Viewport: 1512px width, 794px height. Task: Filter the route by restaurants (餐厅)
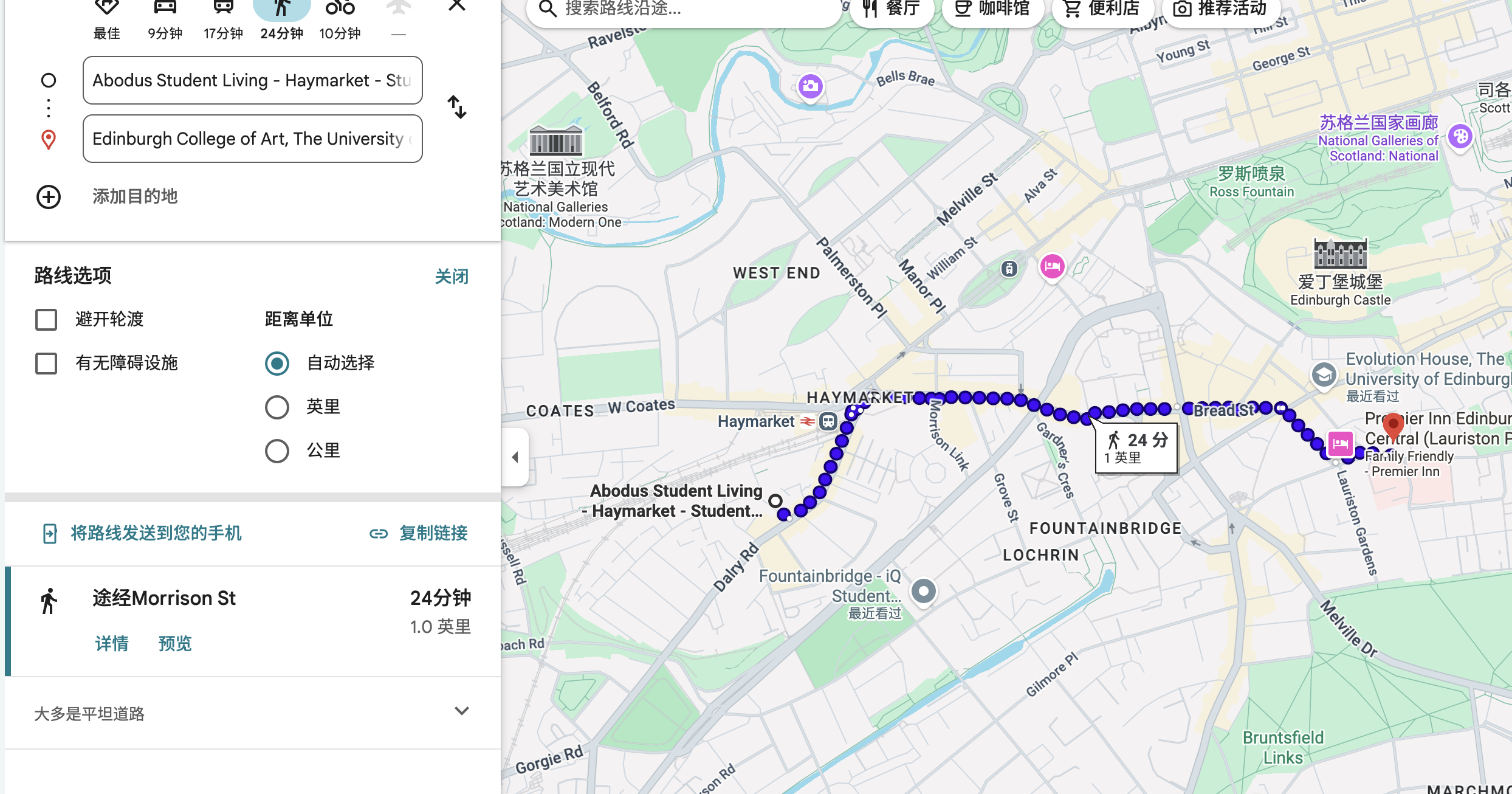pos(891,9)
